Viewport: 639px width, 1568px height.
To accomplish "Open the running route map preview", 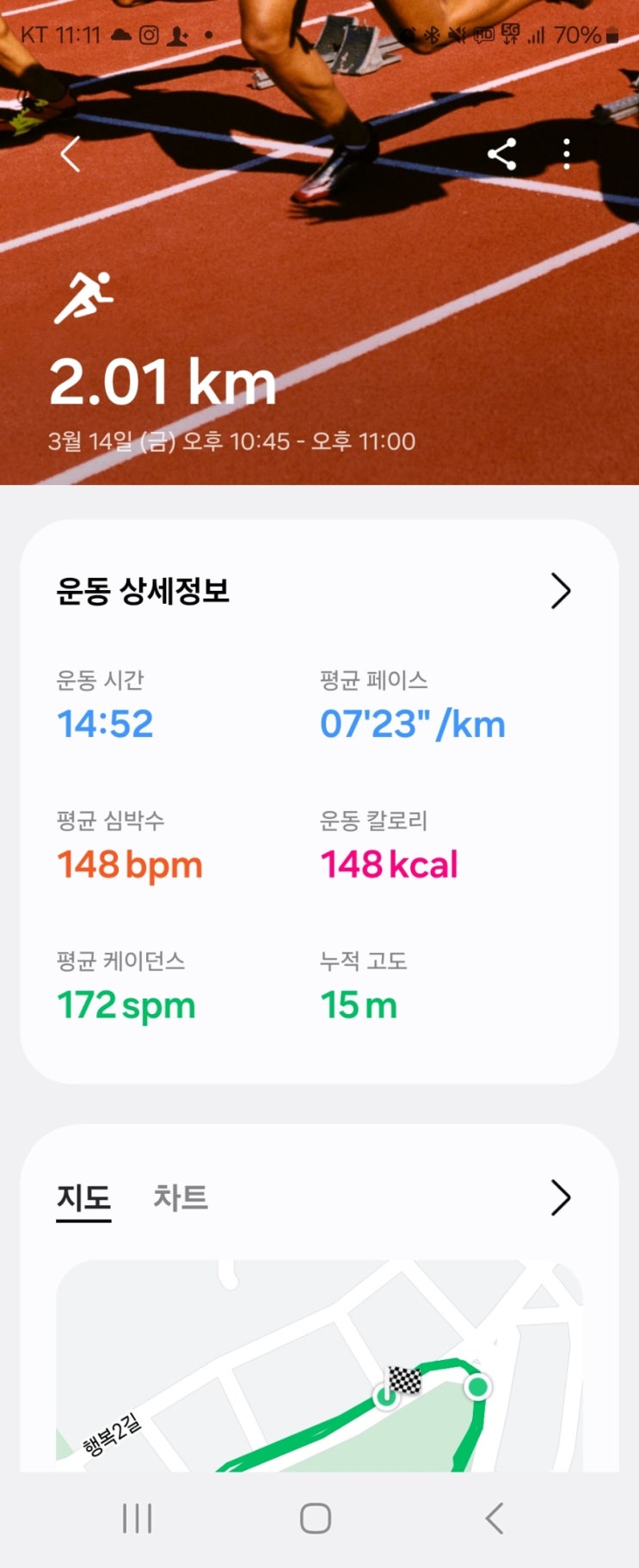I will click(319, 1366).
